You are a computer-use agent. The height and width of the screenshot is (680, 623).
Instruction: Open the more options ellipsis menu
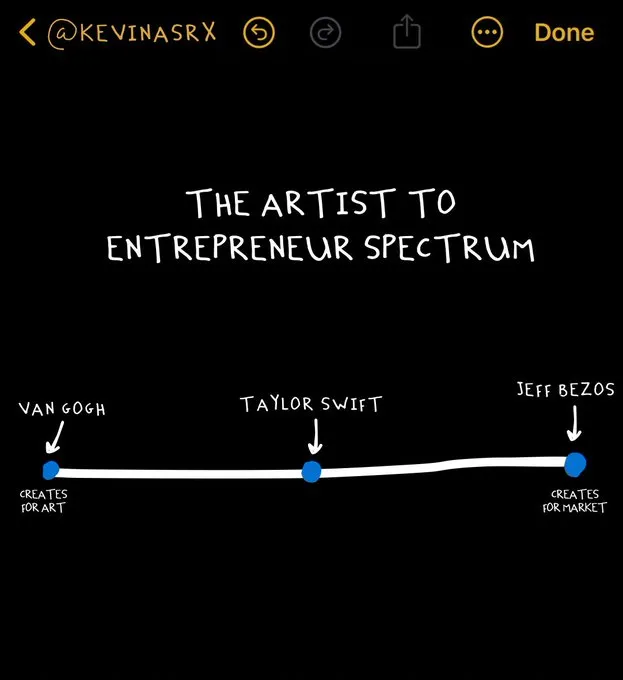487,33
